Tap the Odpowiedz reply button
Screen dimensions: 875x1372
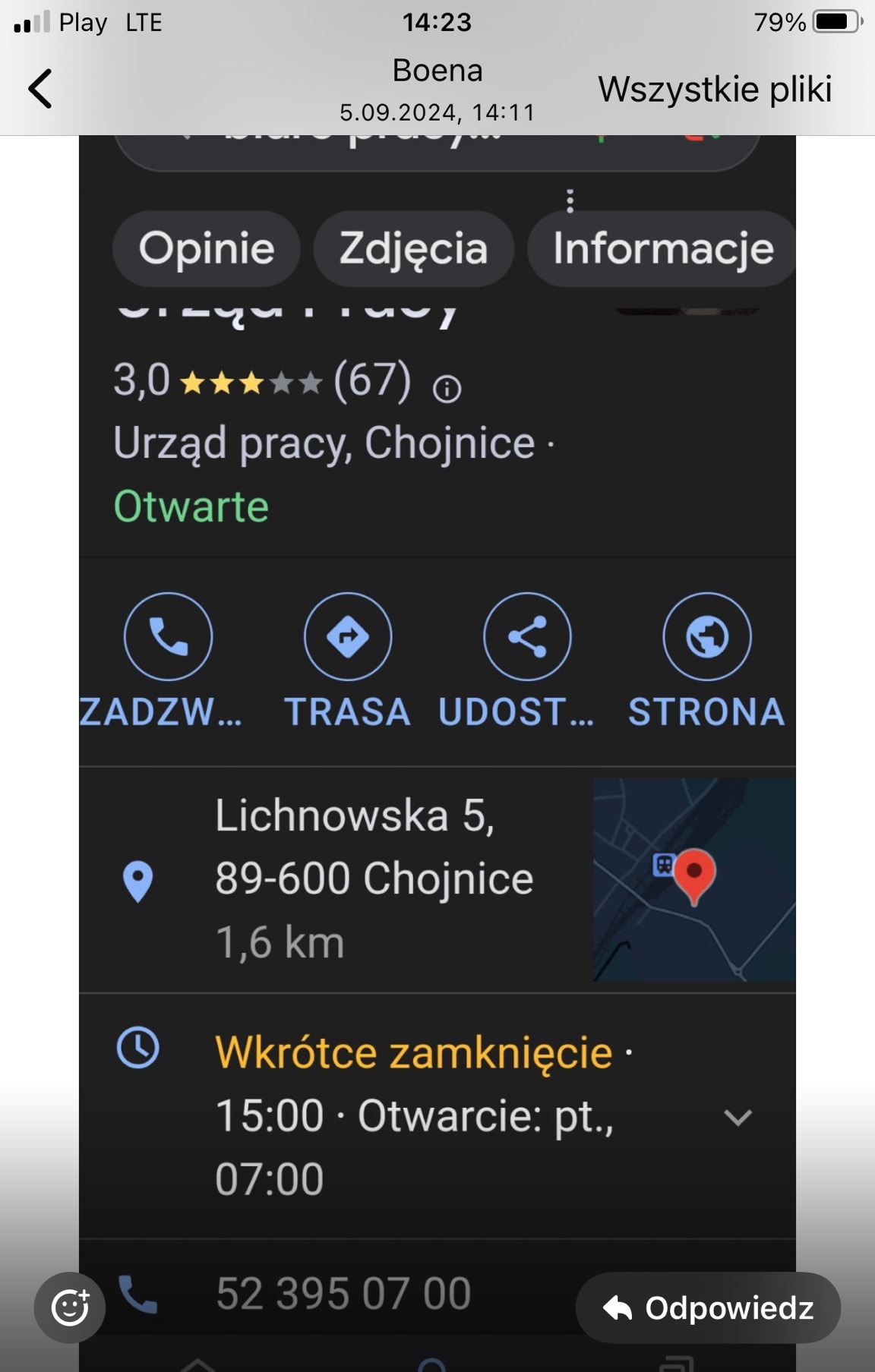708,1307
